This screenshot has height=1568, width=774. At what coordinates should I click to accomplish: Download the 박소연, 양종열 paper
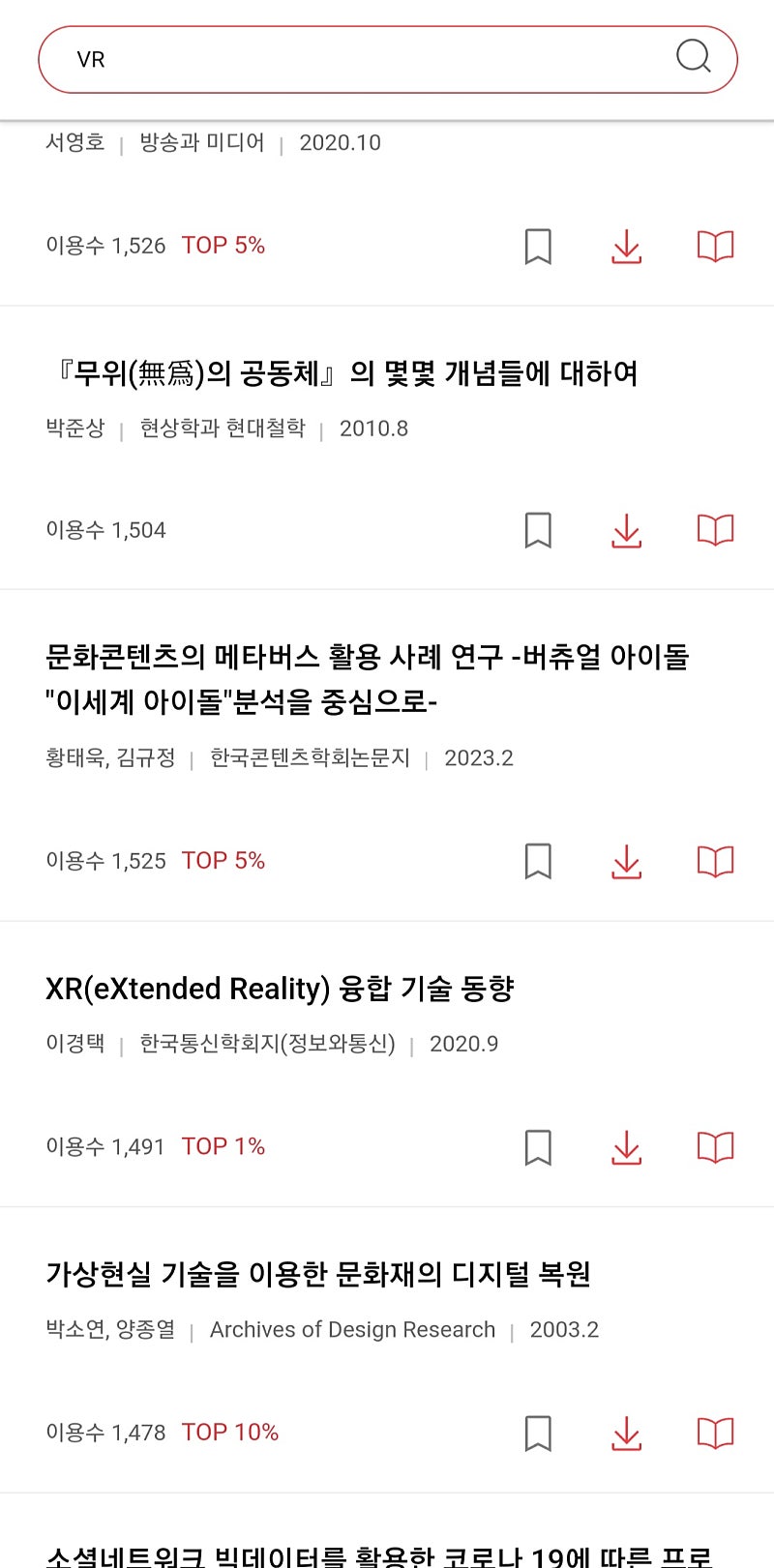click(627, 1433)
